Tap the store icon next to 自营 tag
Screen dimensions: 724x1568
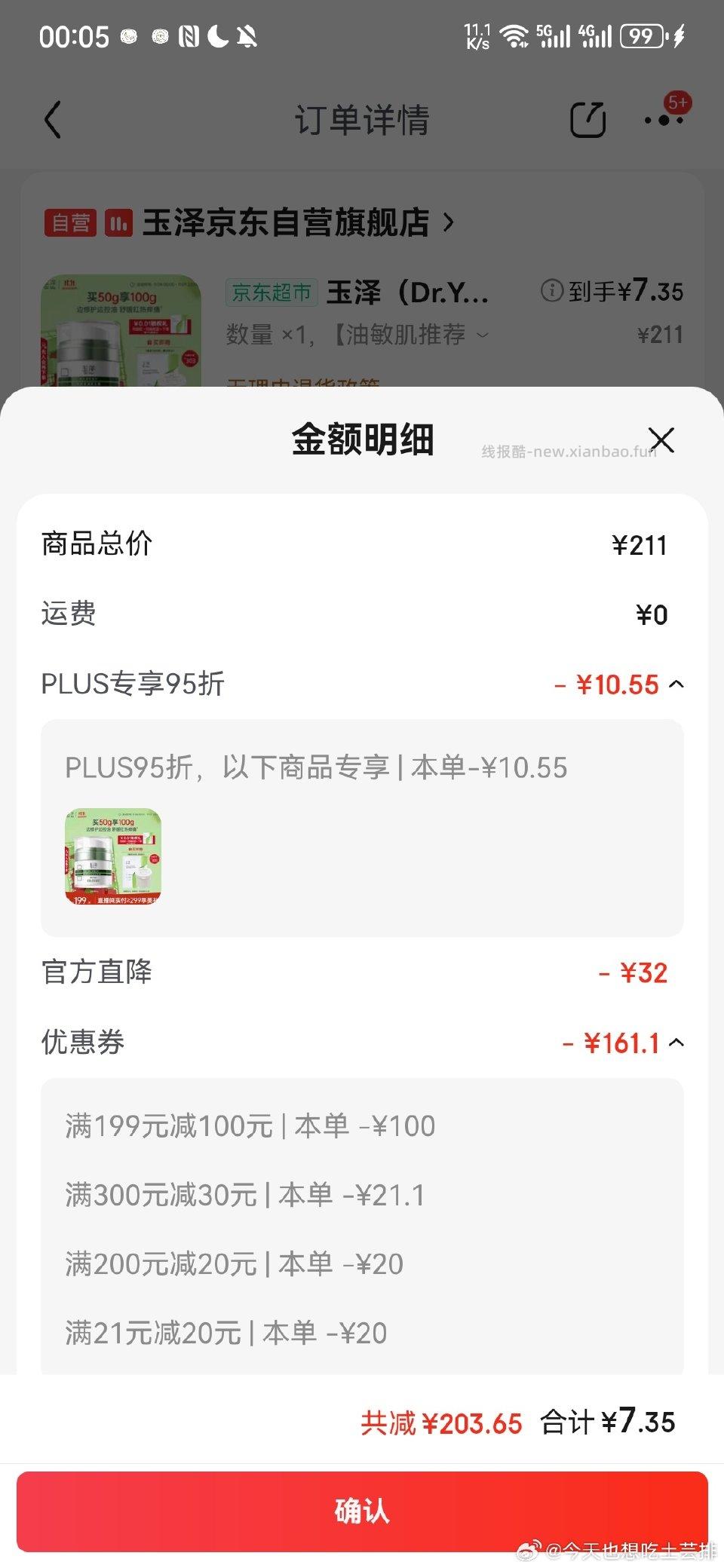(117, 222)
